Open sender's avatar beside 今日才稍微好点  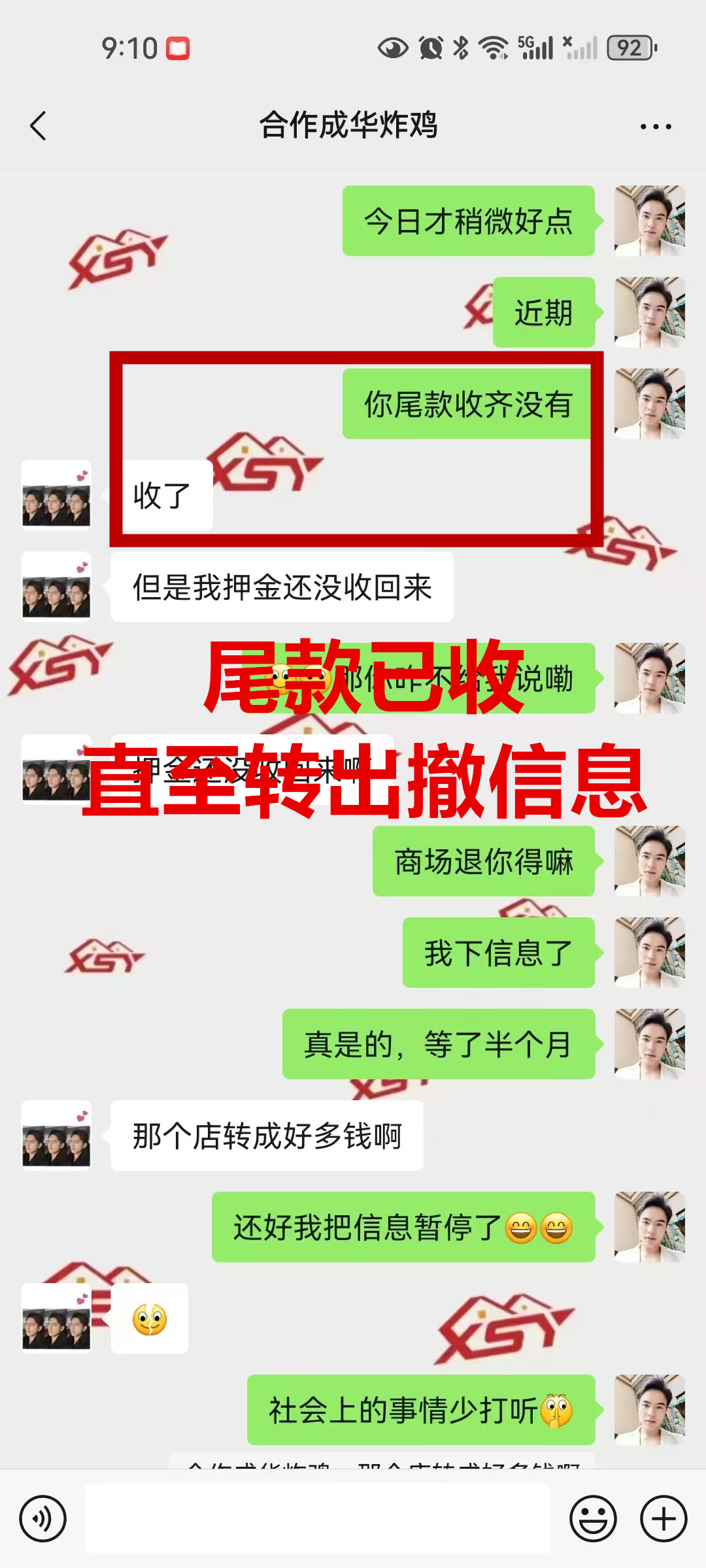(649, 221)
